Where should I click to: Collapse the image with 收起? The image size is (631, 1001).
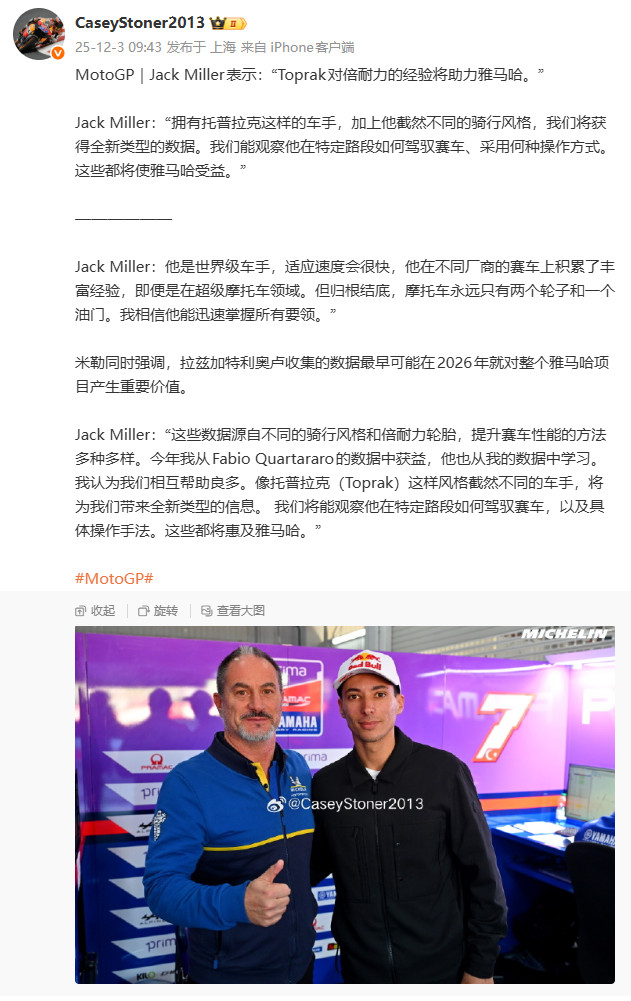tap(96, 611)
